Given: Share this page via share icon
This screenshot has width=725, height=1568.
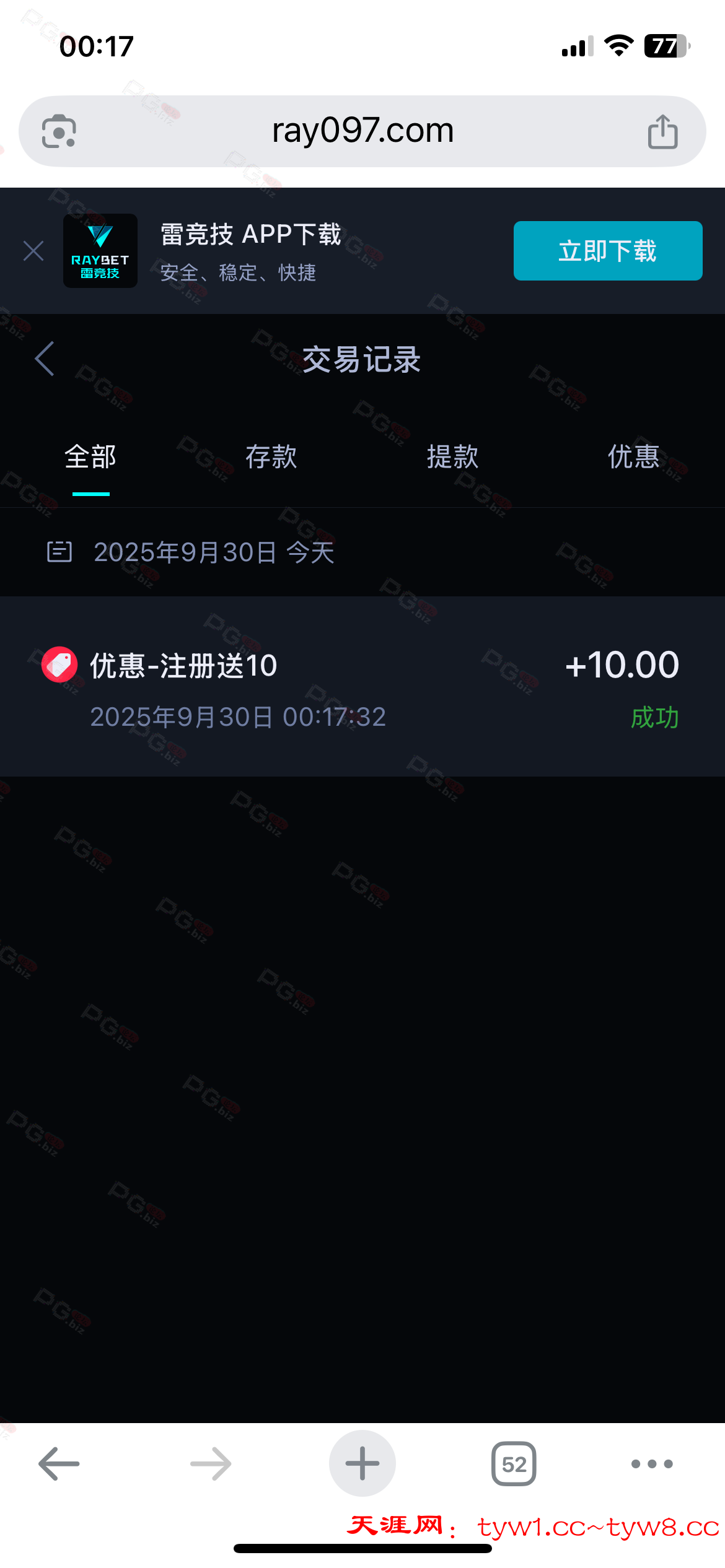Looking at the screenshot, I should 662,131.
